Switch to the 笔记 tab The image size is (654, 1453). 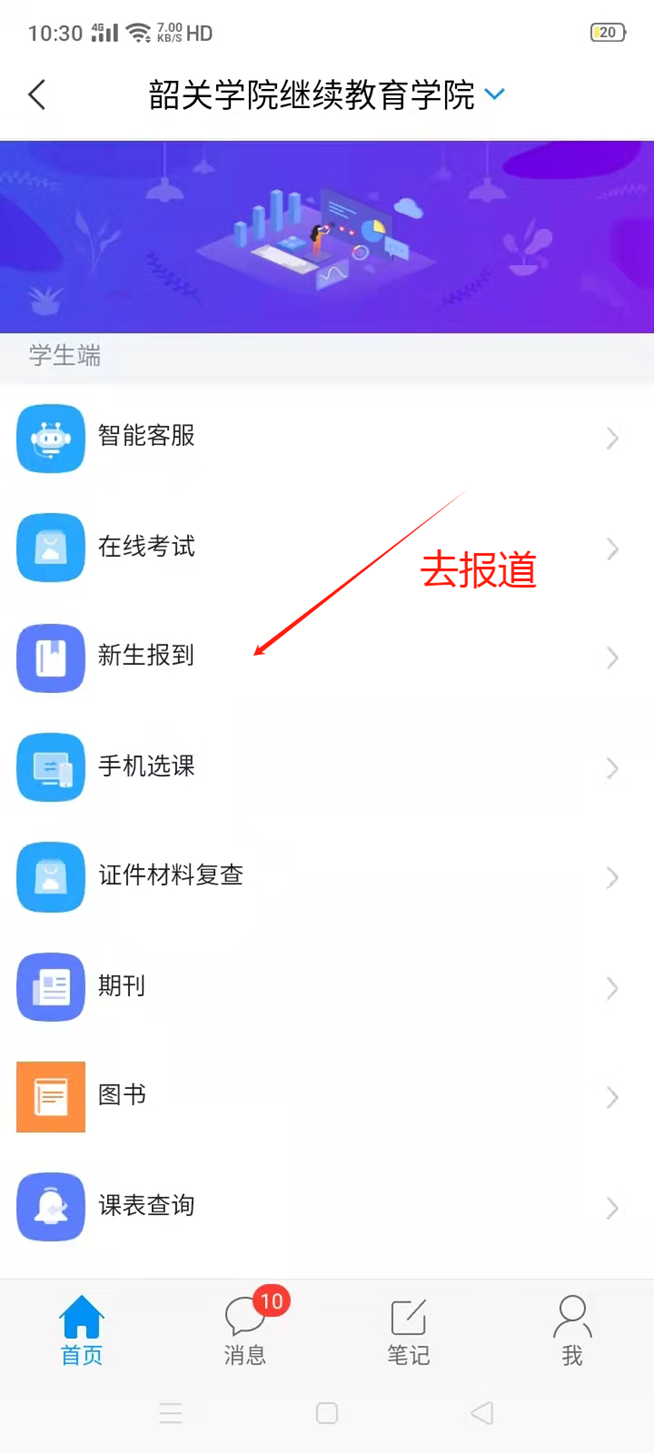click(x=408, y=1330)
